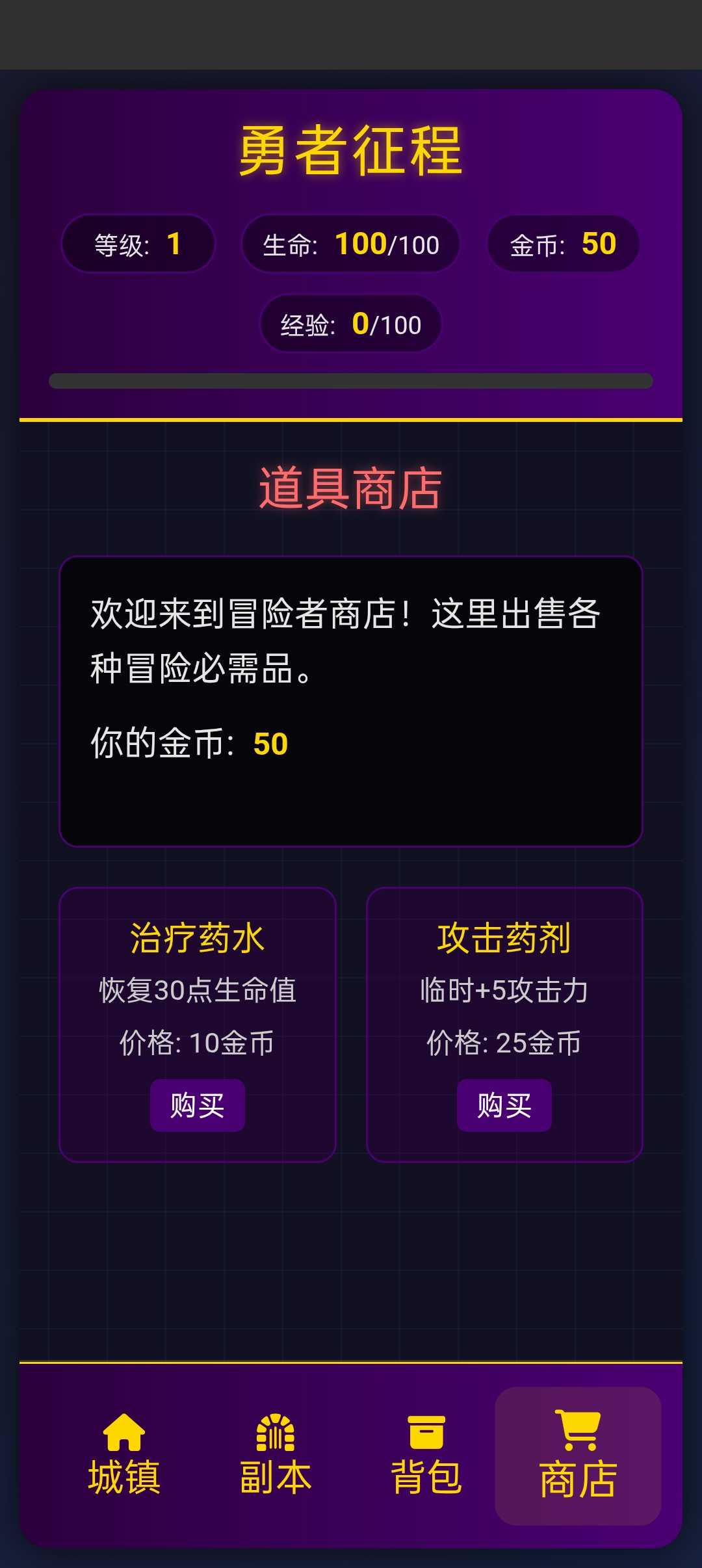
Task: Select the 商店 shop tab
Action: [x=578, y=1456]
